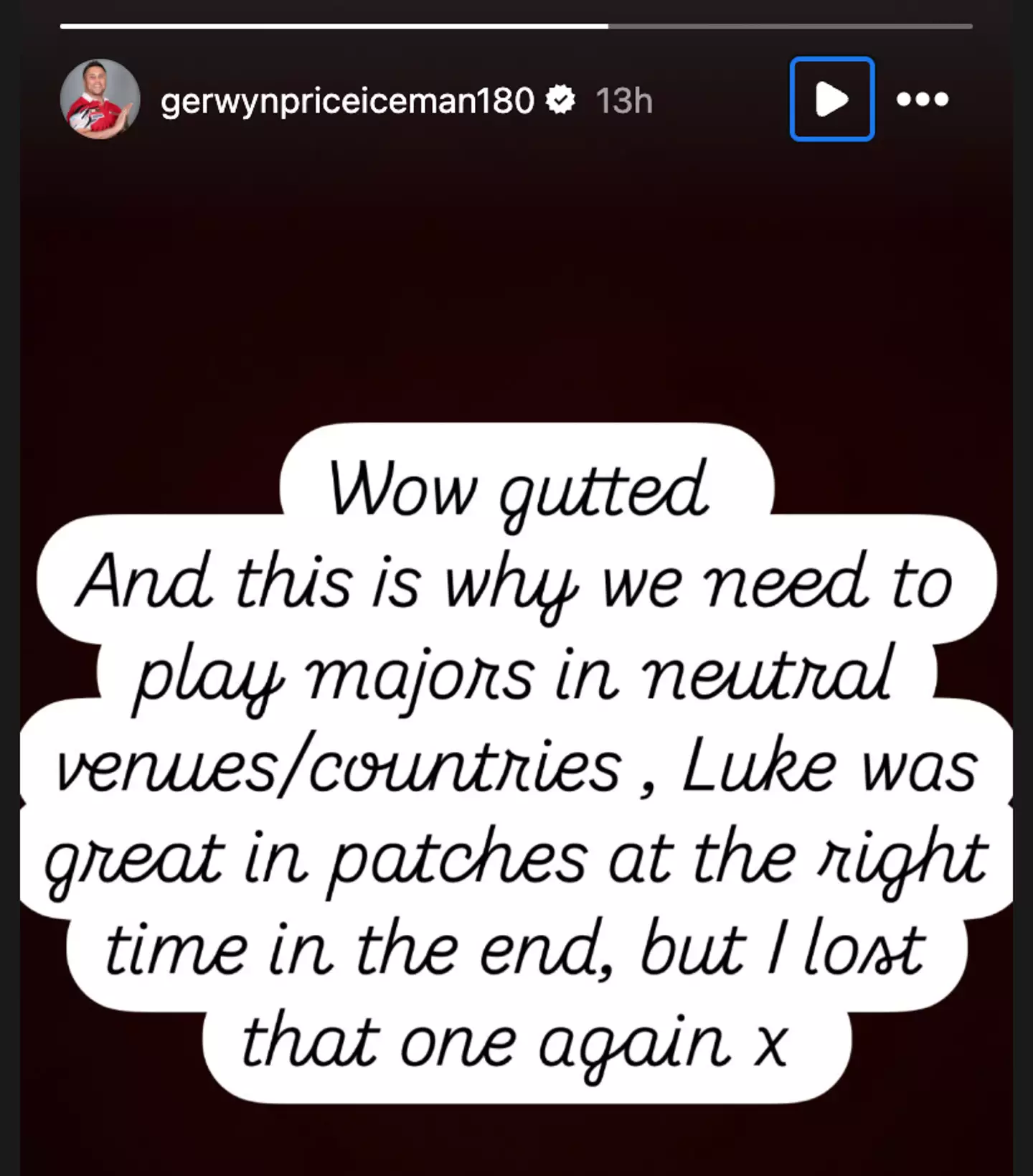Image resolution: width=1033 pixels, height=1176 pixels.
Task: Tap the play button for the story
Action: coord(831,99)
